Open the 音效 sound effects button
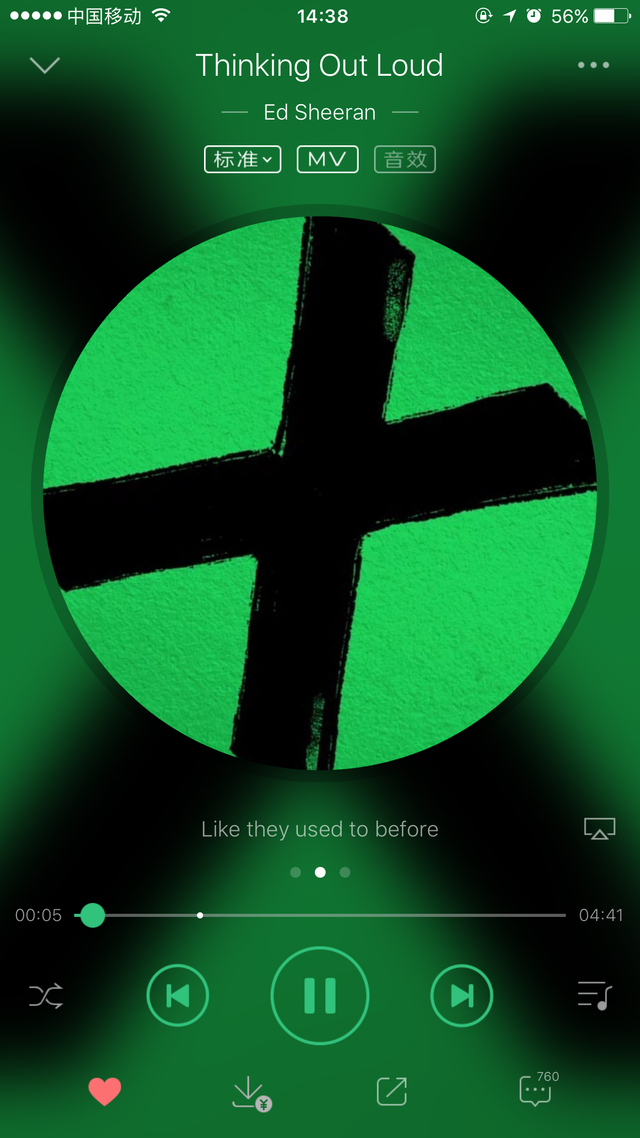 click(x=405, y=159)
